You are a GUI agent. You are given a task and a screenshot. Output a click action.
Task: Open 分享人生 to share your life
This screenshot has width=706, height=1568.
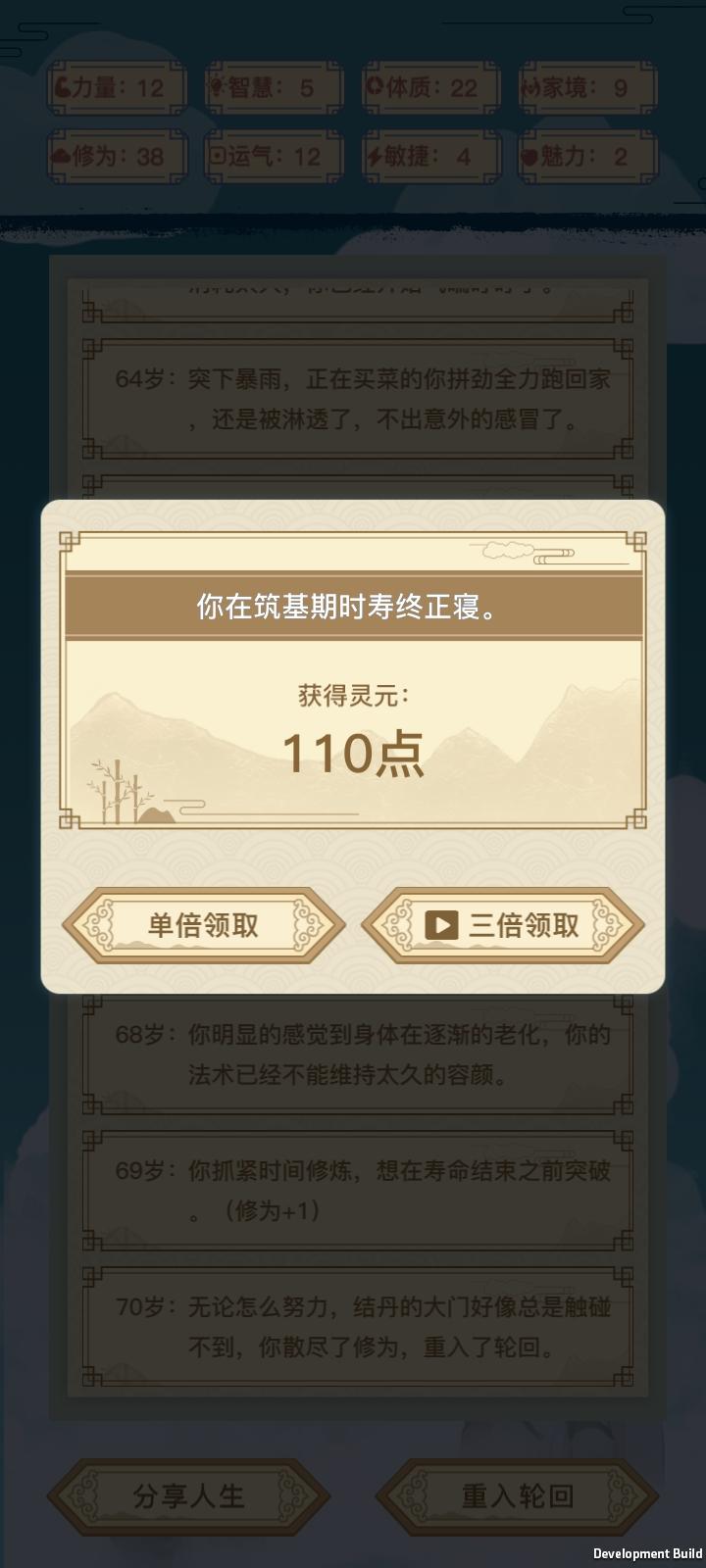(x=191, y=1496)
